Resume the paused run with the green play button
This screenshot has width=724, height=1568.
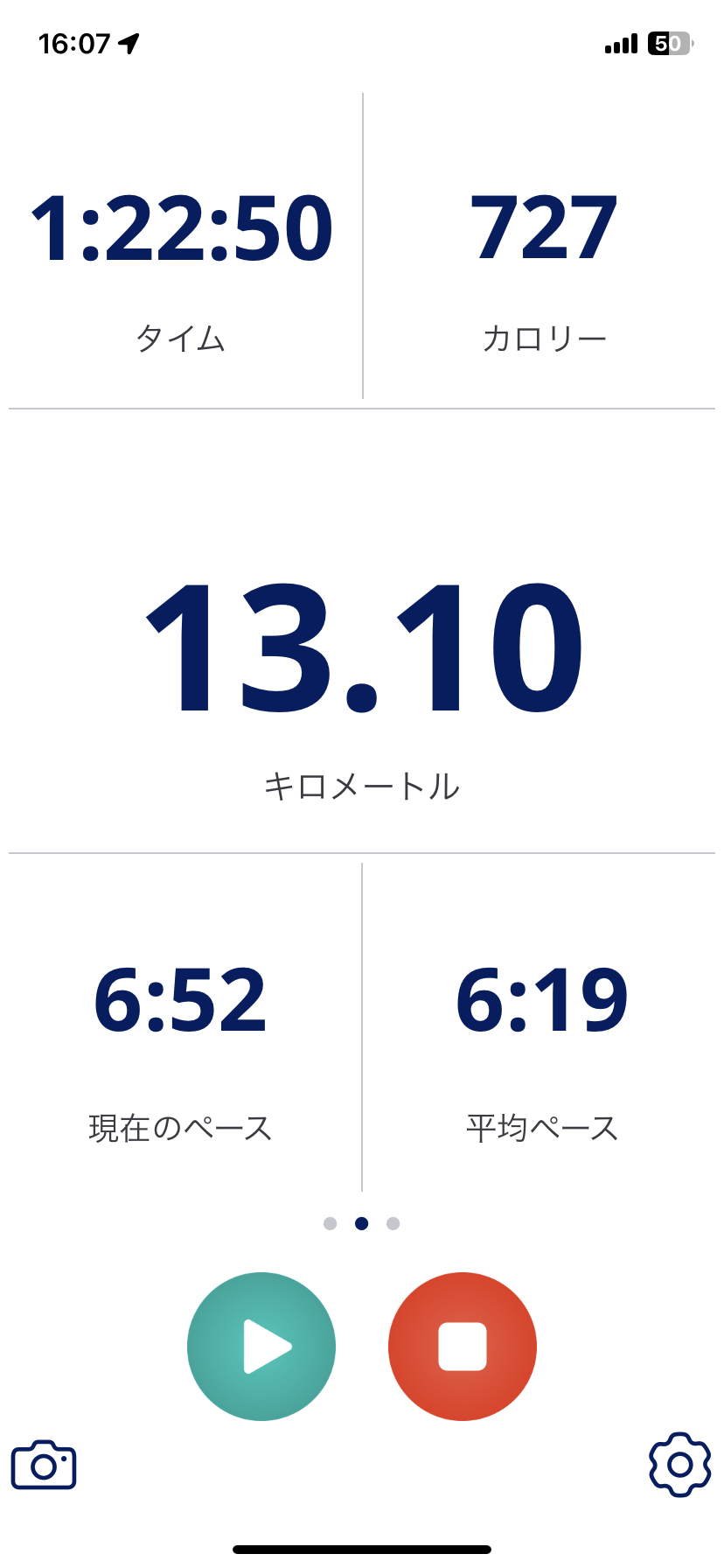(261, 1346)
